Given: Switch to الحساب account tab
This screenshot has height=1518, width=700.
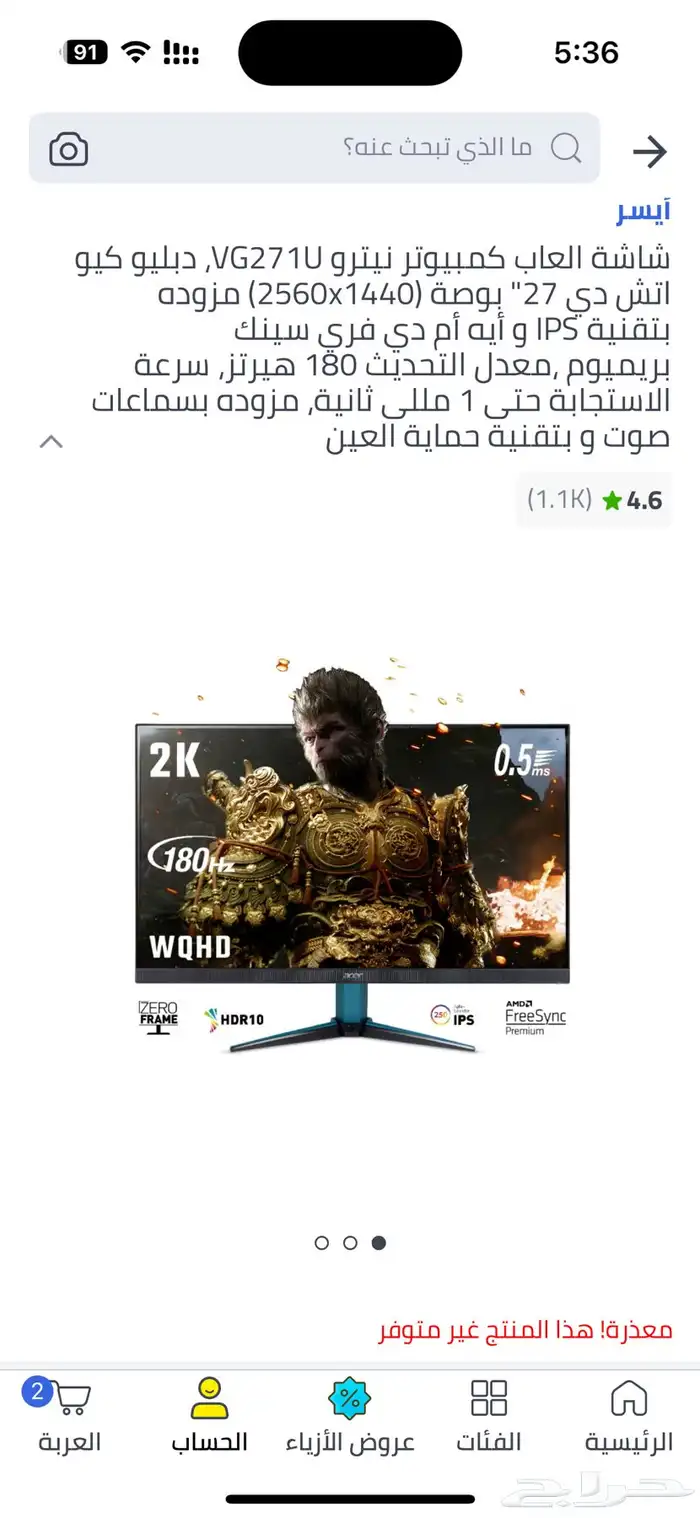Looking at the screenshot, I should click(209, 1415).
